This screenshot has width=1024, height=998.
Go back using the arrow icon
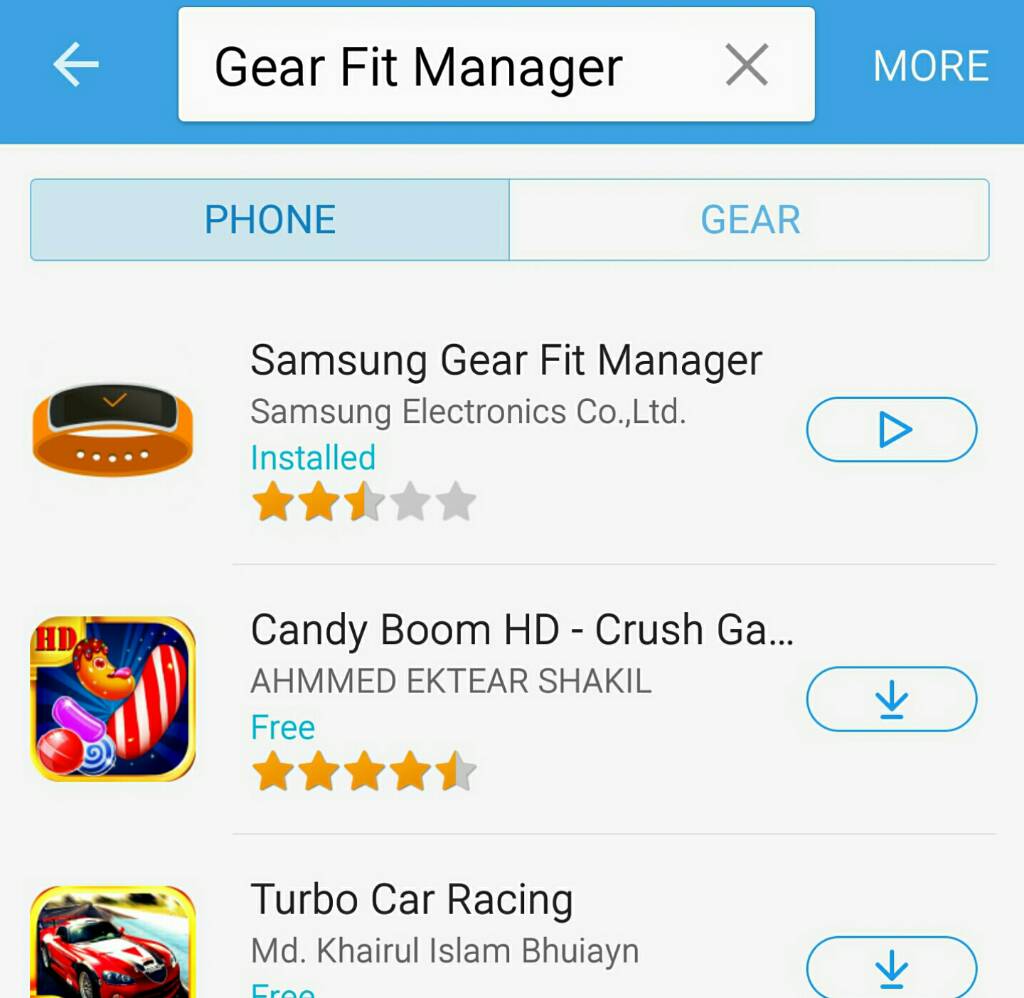click(76, 66)
